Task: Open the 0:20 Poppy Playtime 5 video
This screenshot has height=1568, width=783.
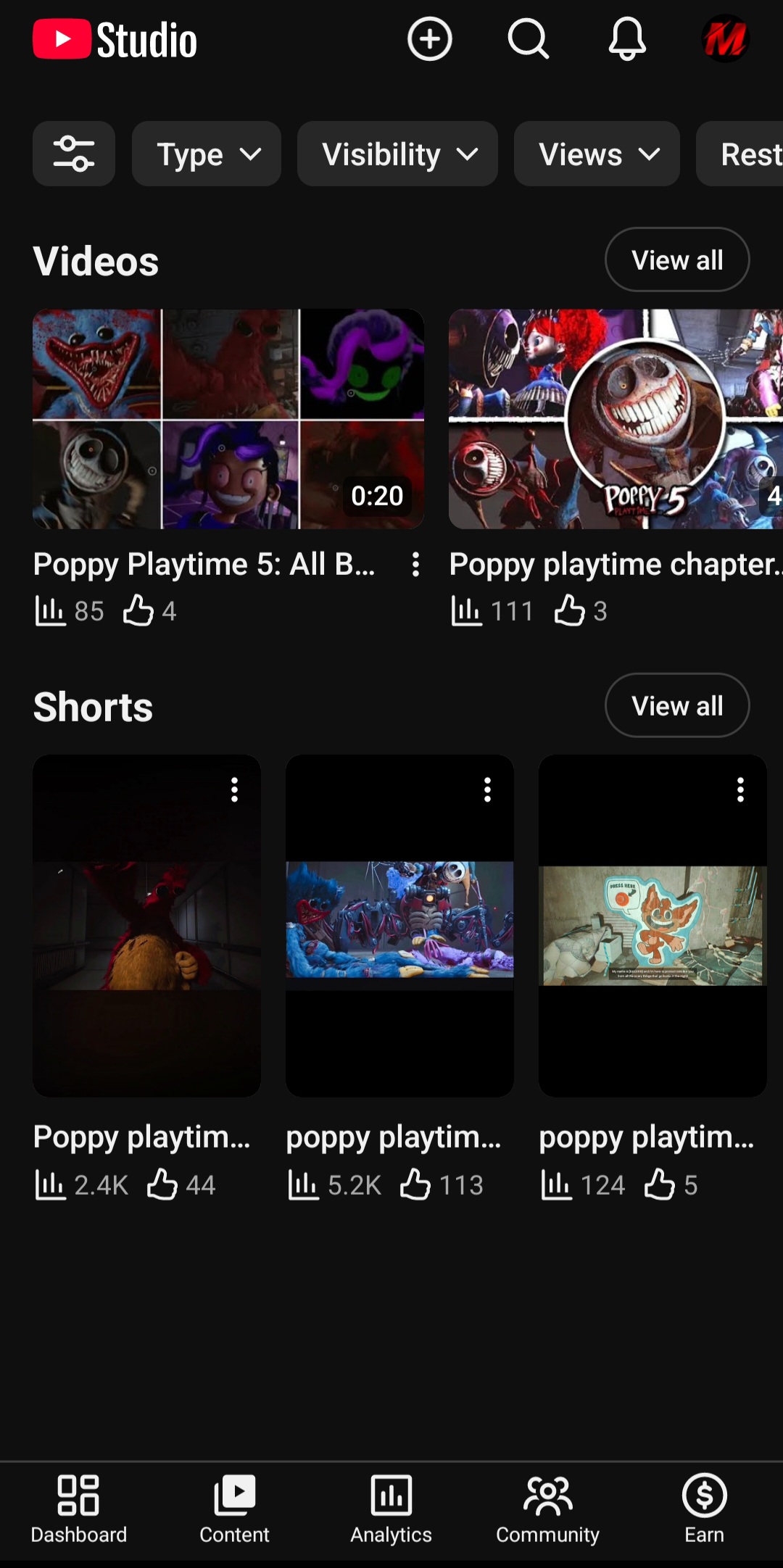Action: point(228,419)
